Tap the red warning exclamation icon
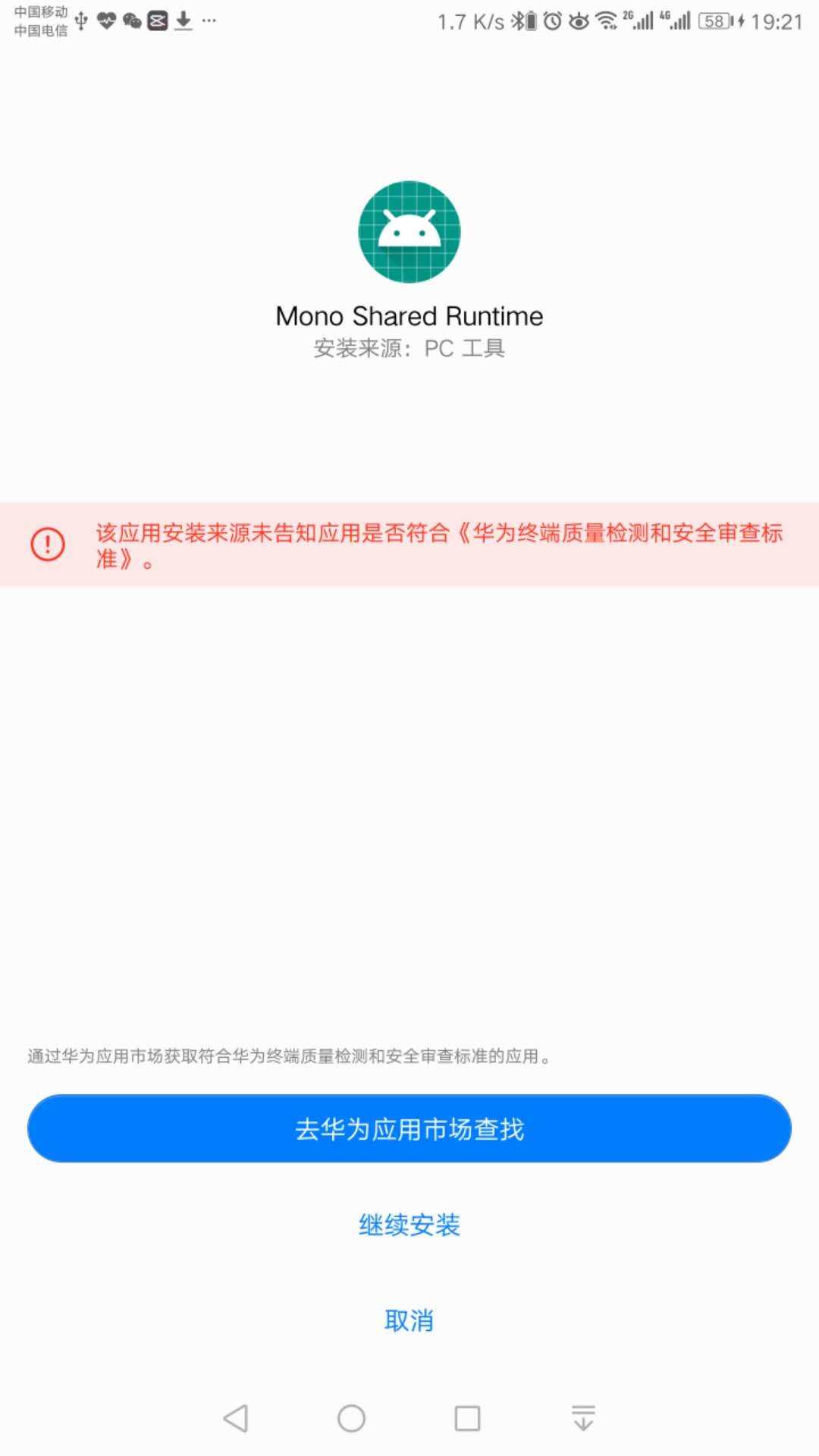 pyautogui.click(x=48, y=545)
